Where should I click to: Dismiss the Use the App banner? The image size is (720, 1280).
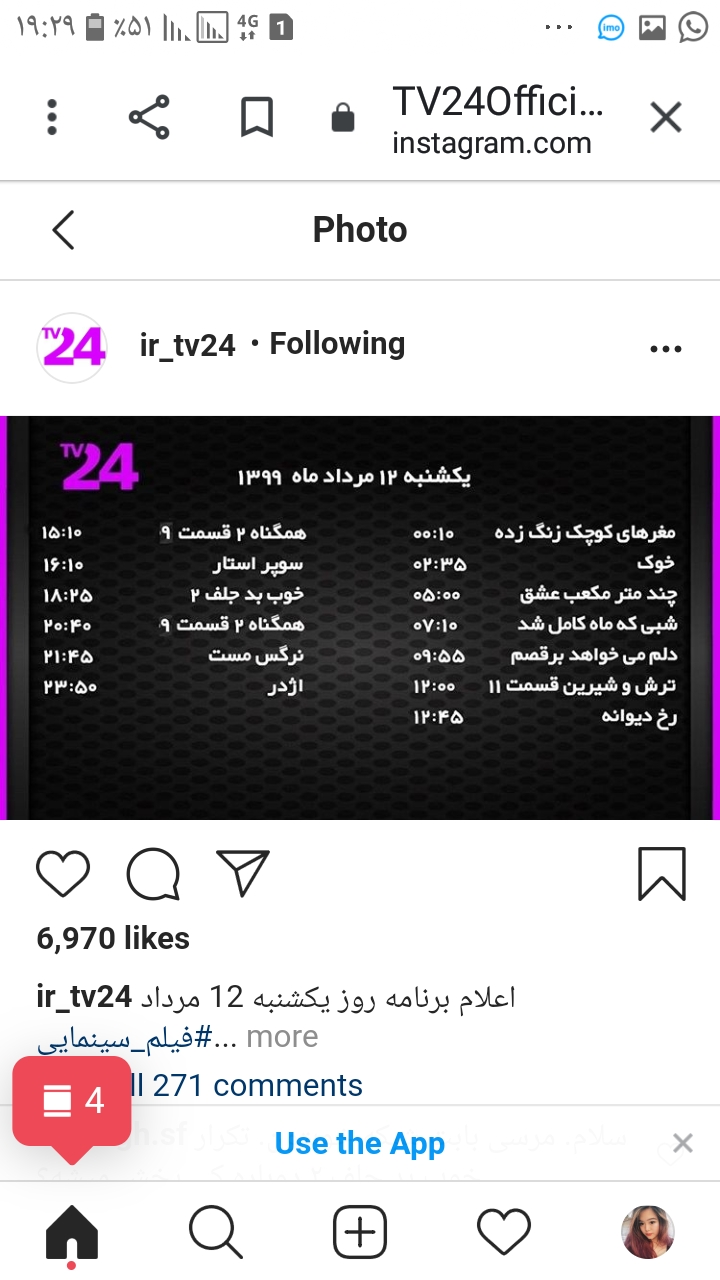click(682, 1143)
